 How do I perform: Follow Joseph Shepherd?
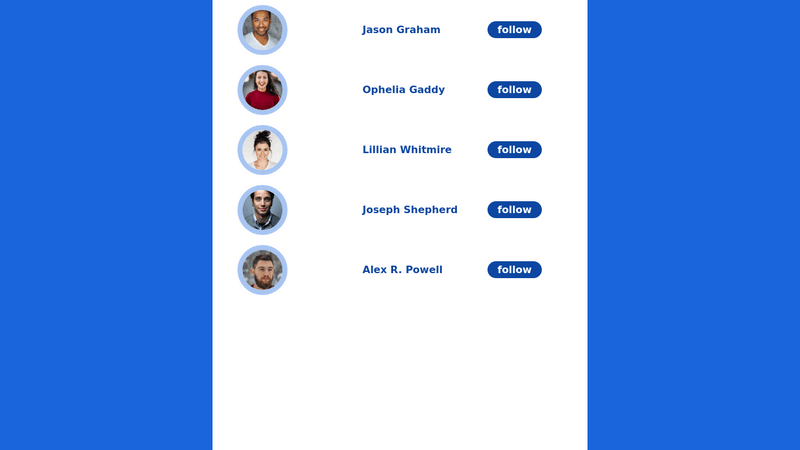click(514, 210)
